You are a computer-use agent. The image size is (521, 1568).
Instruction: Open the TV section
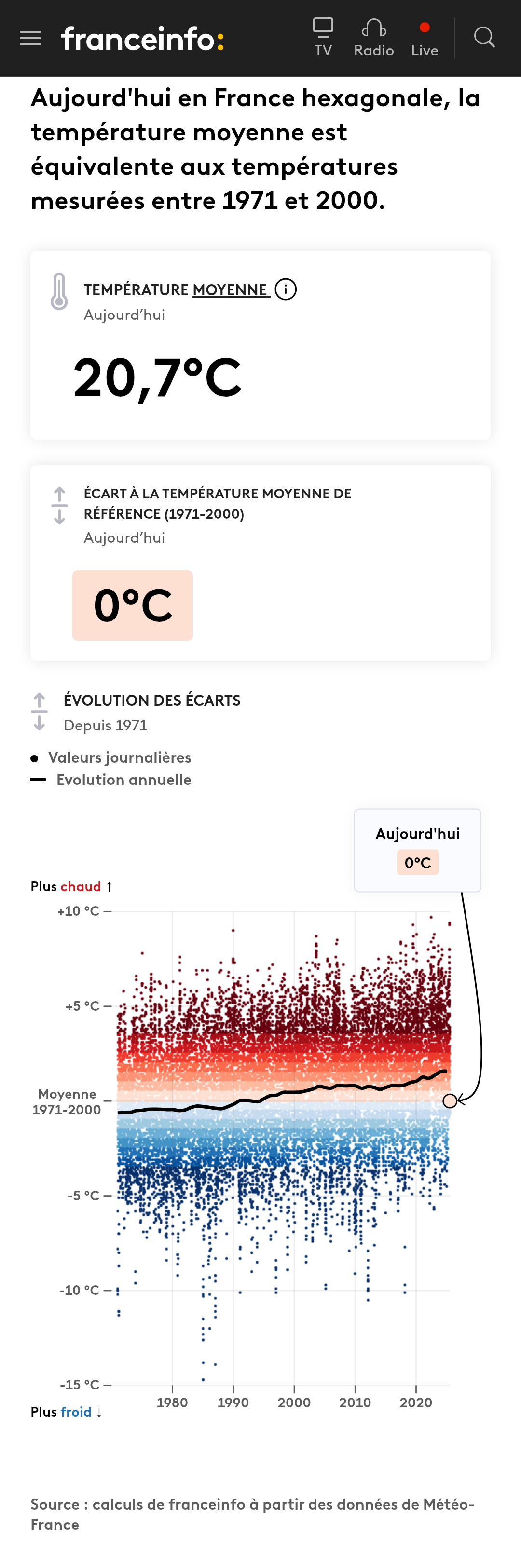[x=323, y=38]
